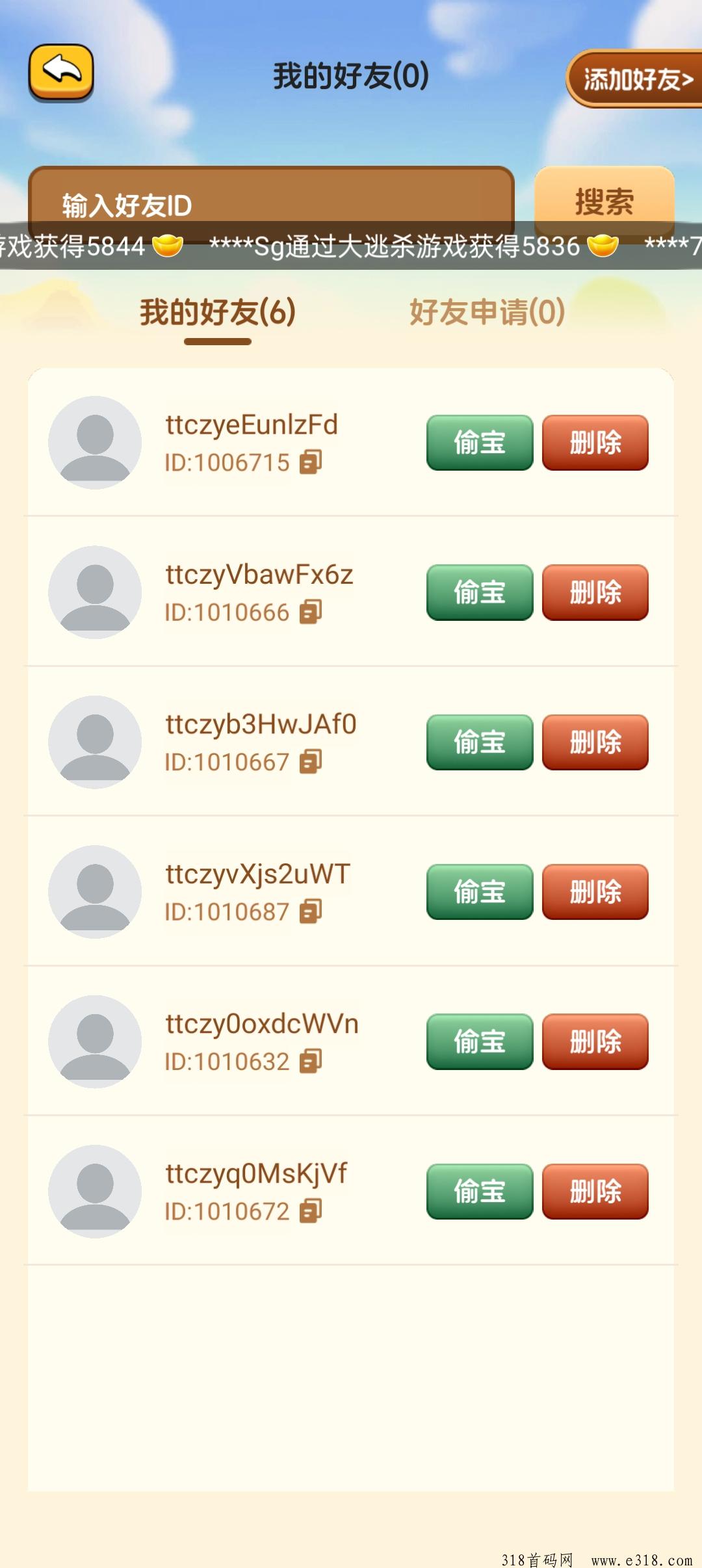Tap 偷宝 for ttczyvXjs2uWT
The height and width of the screenshot is (1568, 702).
click(480, 892)
